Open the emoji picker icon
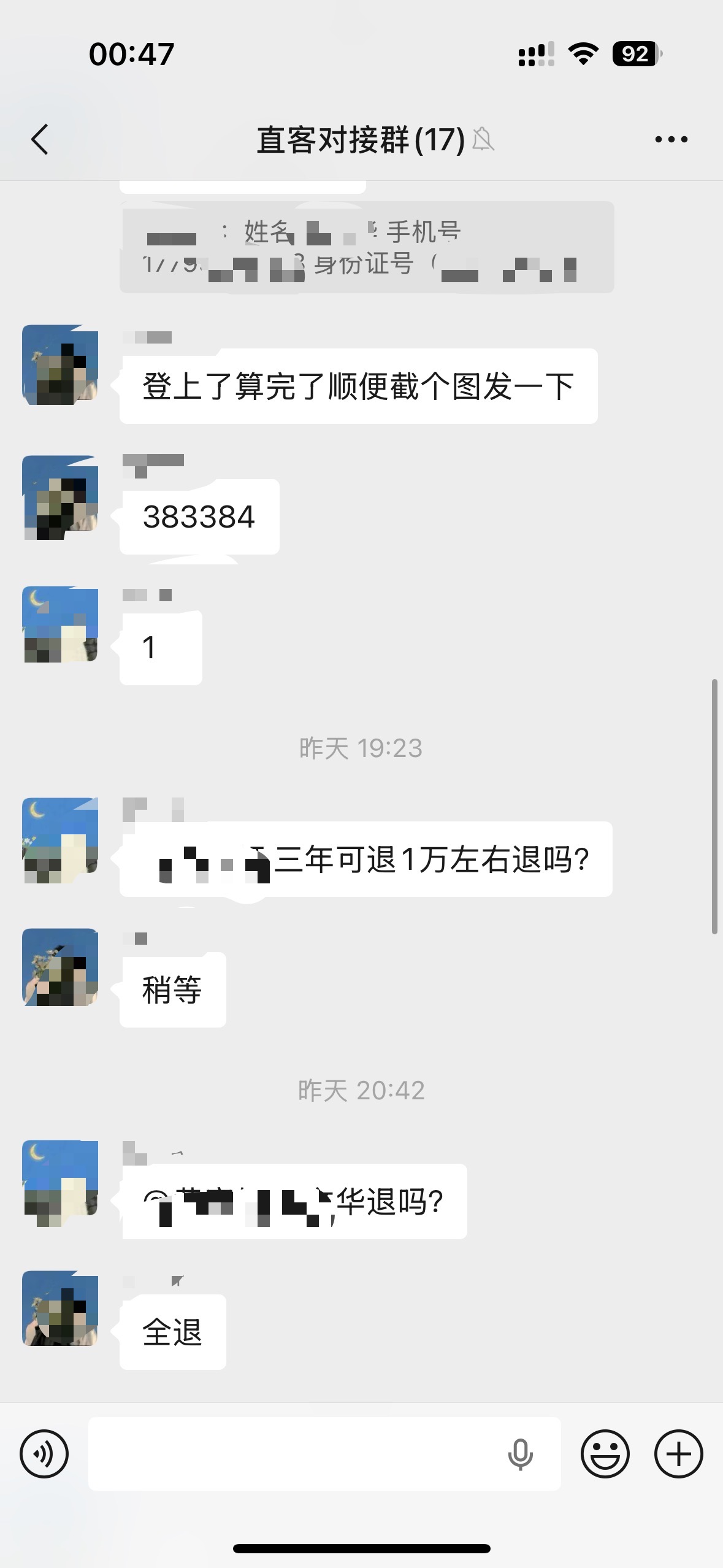This screenshot has height=1568, width=723. [x=604, y=1454]
